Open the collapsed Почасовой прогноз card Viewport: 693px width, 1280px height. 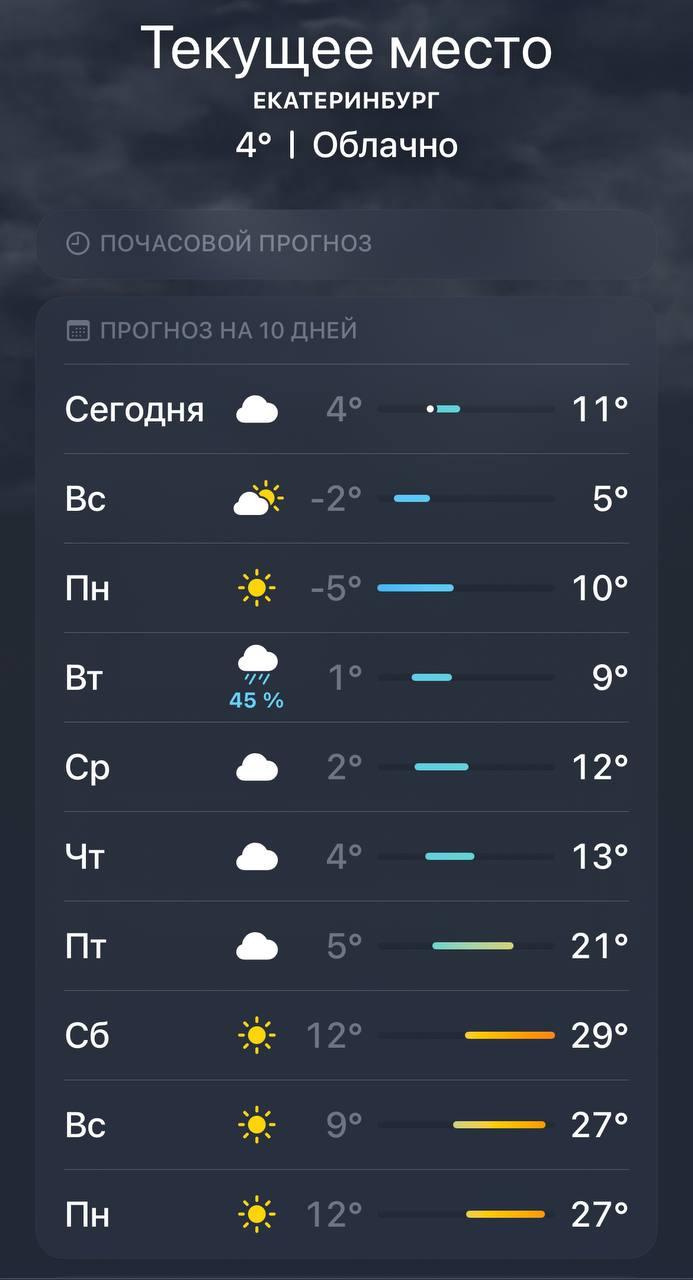346,243
